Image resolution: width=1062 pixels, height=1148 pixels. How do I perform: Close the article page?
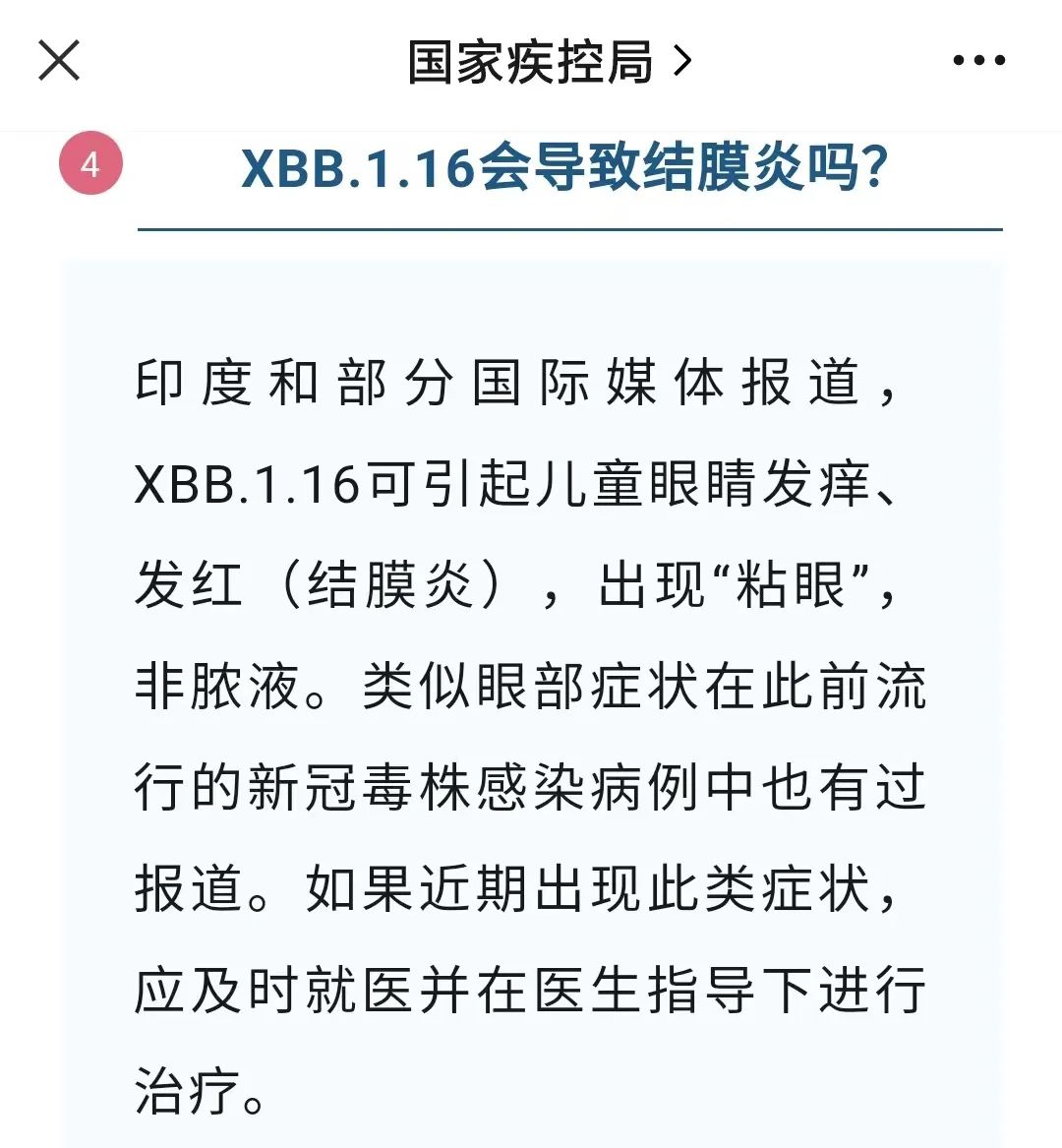point(59,61)
